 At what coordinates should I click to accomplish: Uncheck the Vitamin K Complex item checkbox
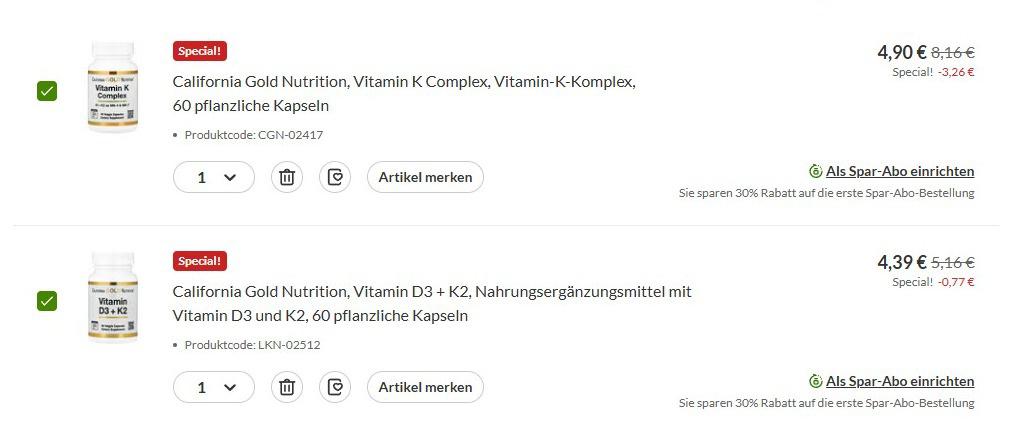coord(46,91)
